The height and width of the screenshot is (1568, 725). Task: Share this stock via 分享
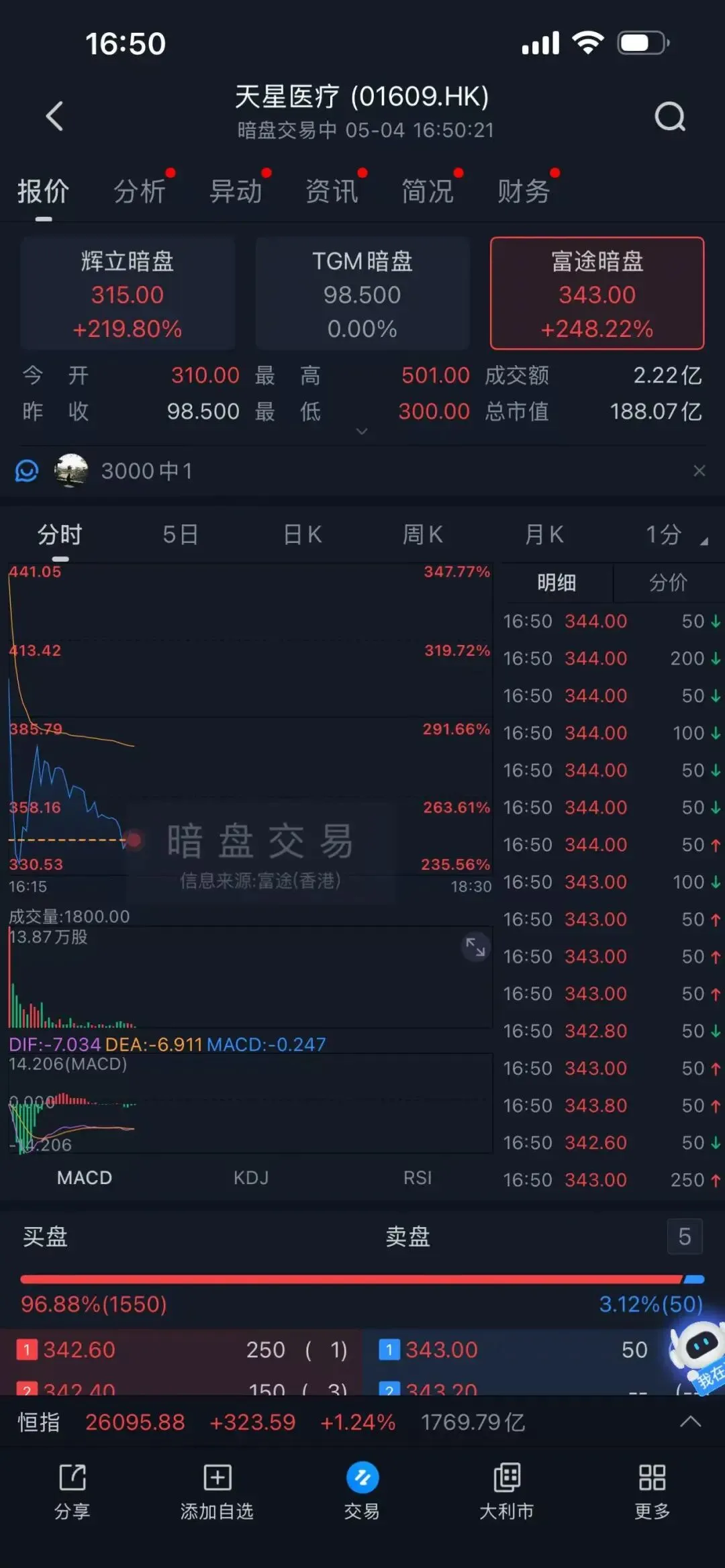click(72, 1491)
